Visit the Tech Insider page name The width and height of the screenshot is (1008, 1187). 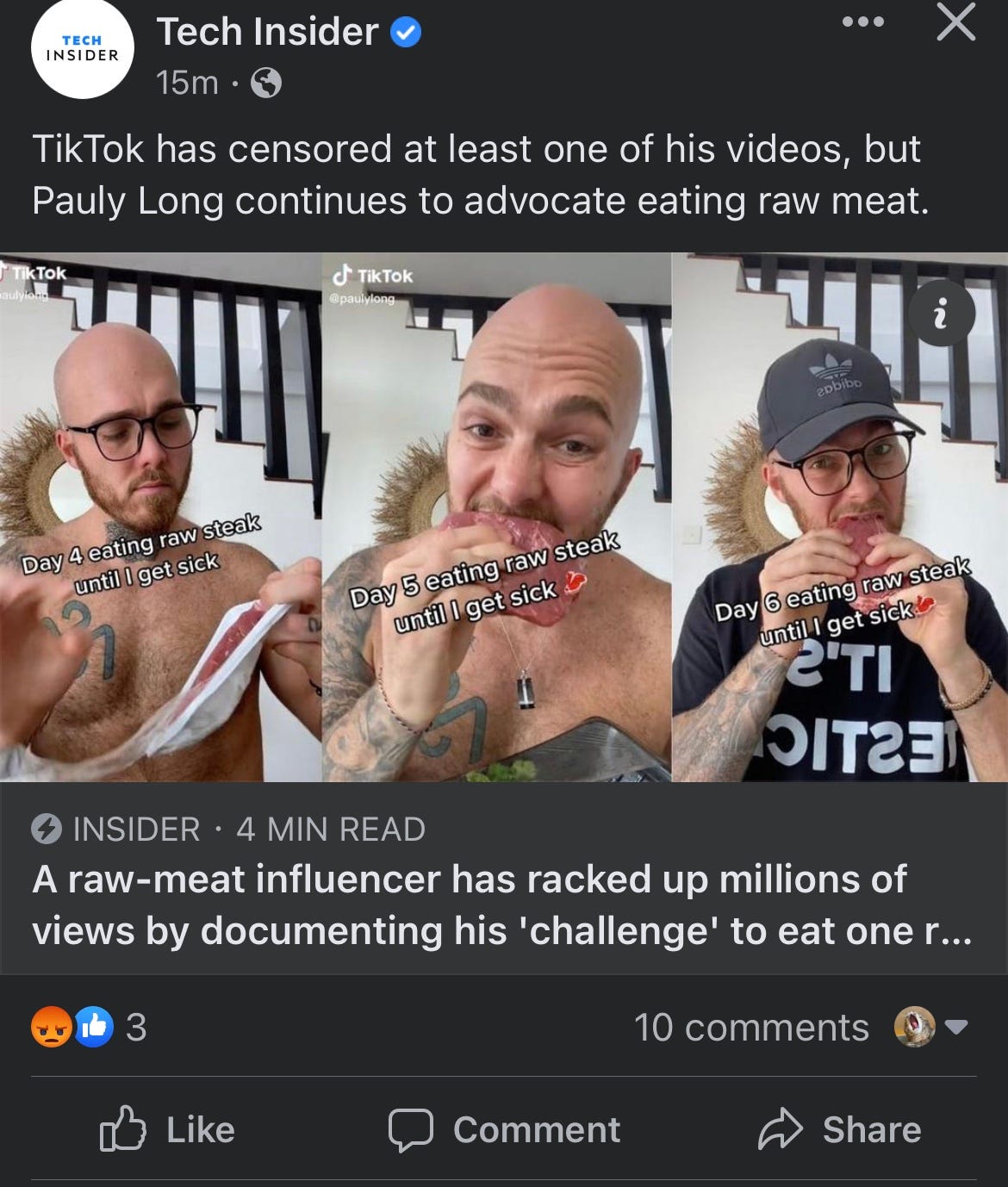pos(267,33)
